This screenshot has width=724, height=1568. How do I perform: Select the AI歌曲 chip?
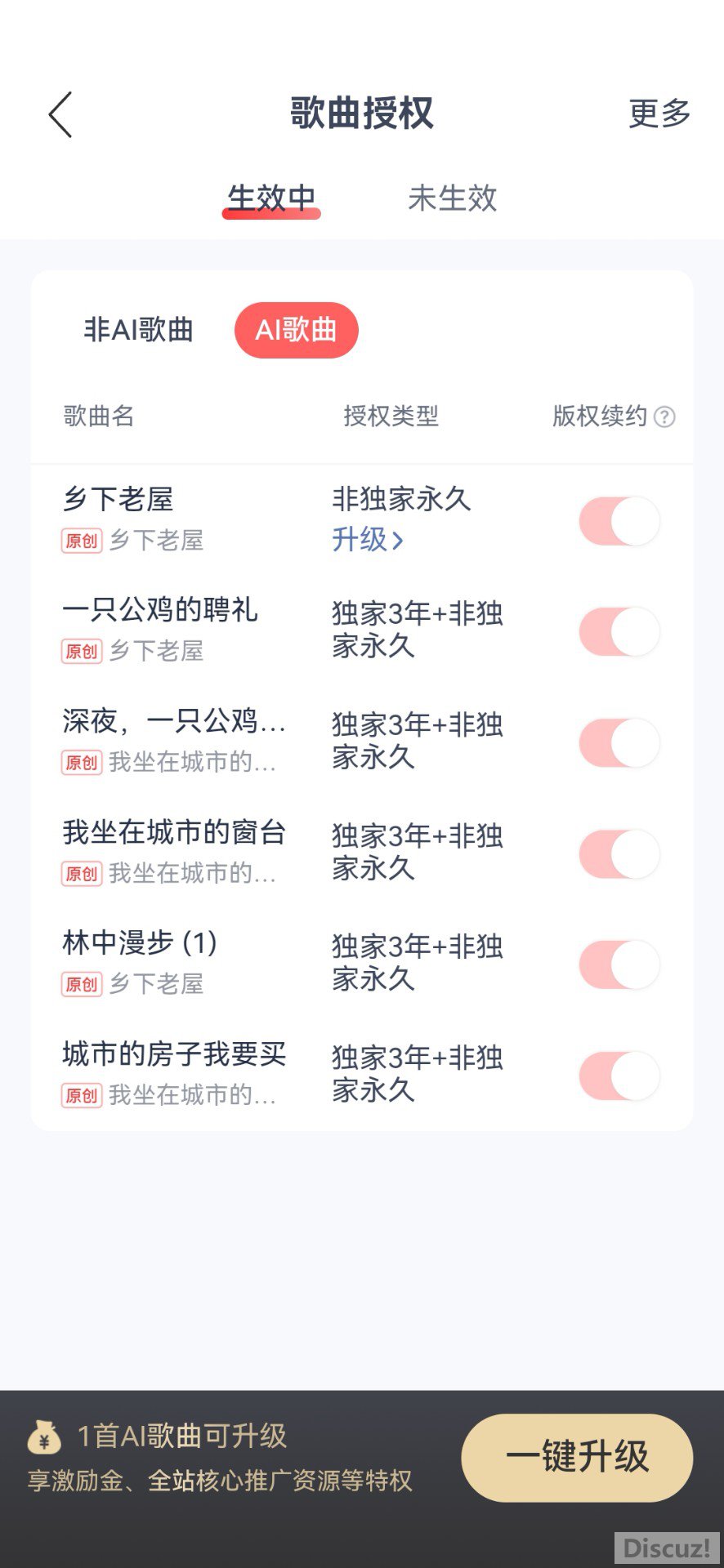click(x=297, y=330)
